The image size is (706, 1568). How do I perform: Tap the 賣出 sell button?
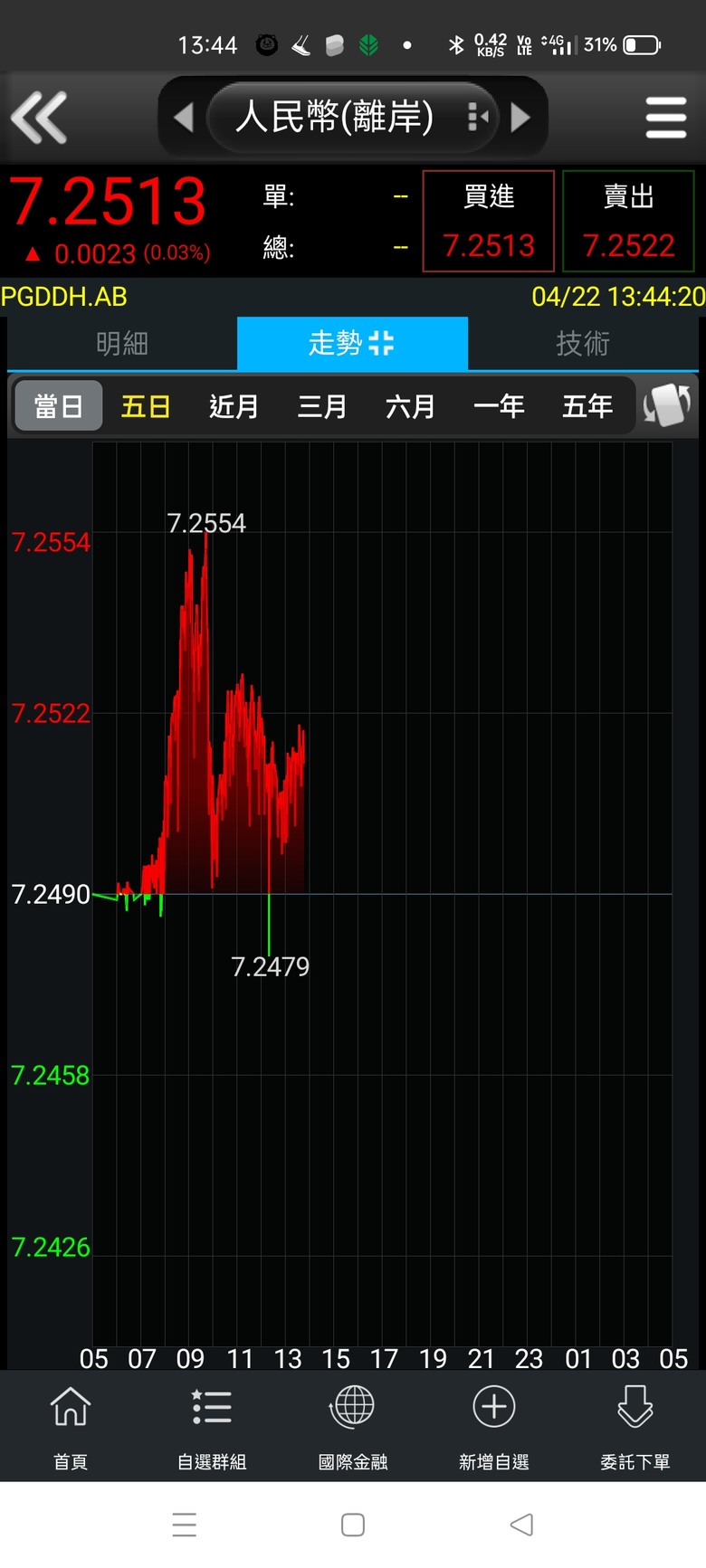629,221
